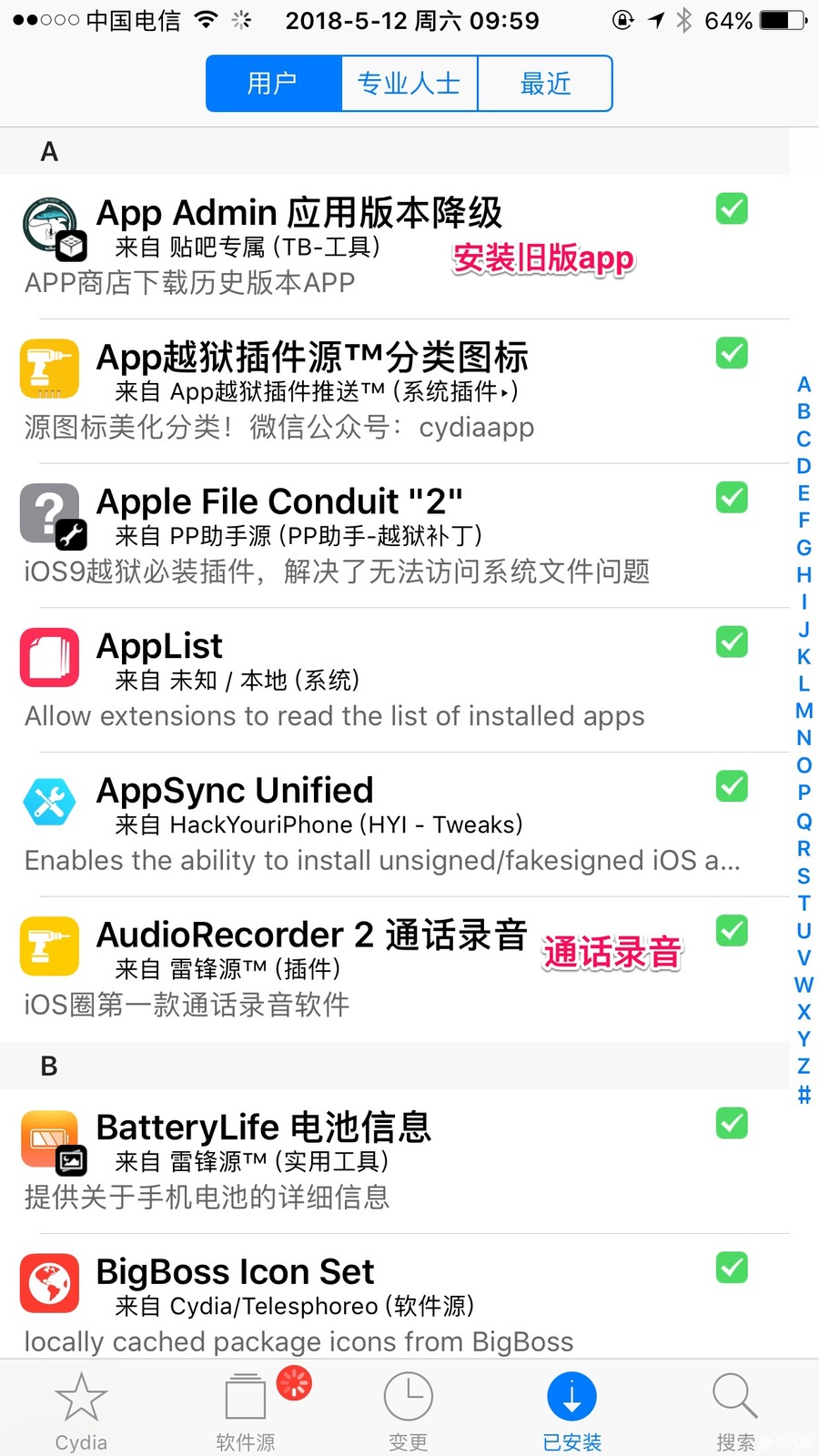Viewport: 819px width, 1456px height.
Task: Switch to the 最近 segment
Action: [544, 84]
